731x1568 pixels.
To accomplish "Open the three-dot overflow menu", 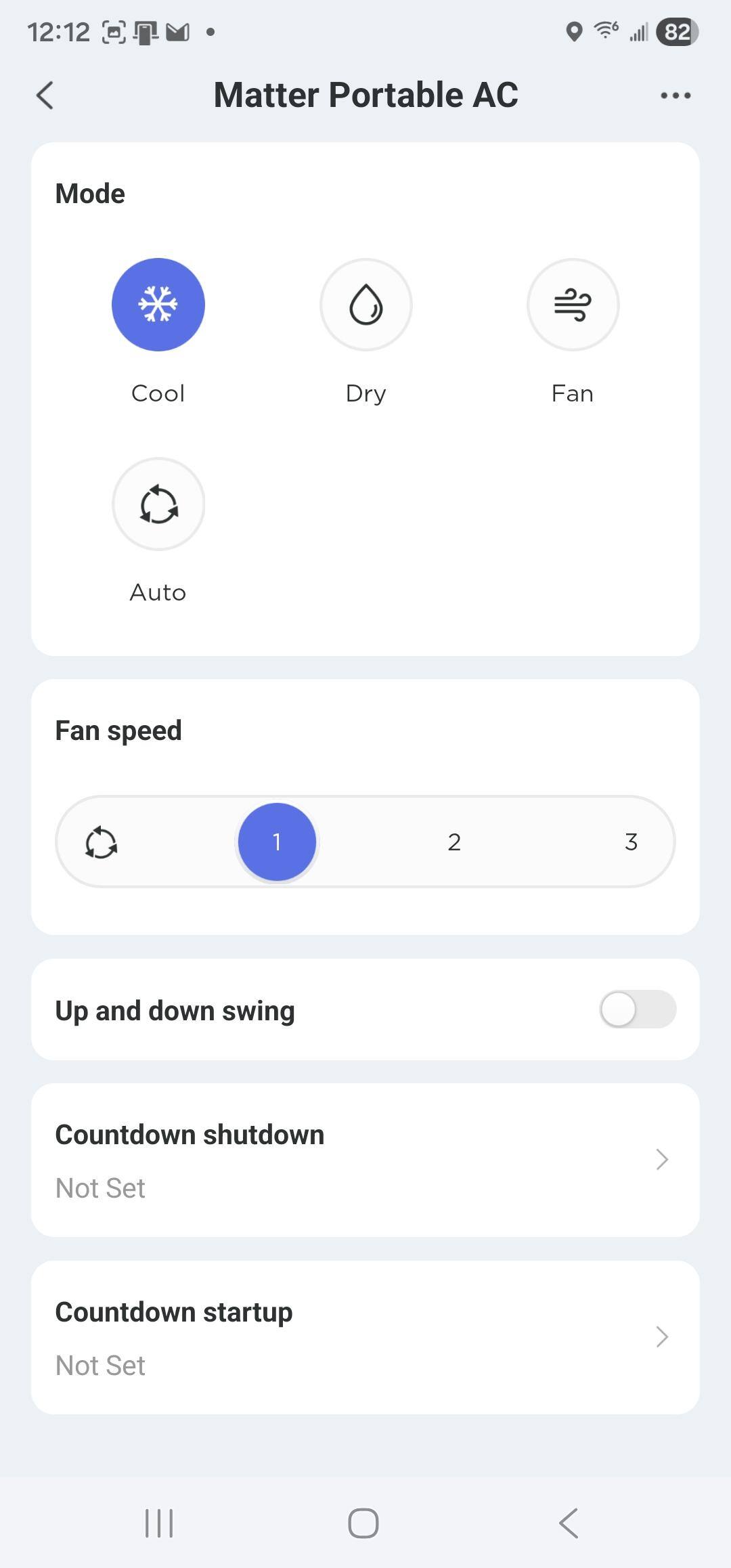I will point(675,95).
